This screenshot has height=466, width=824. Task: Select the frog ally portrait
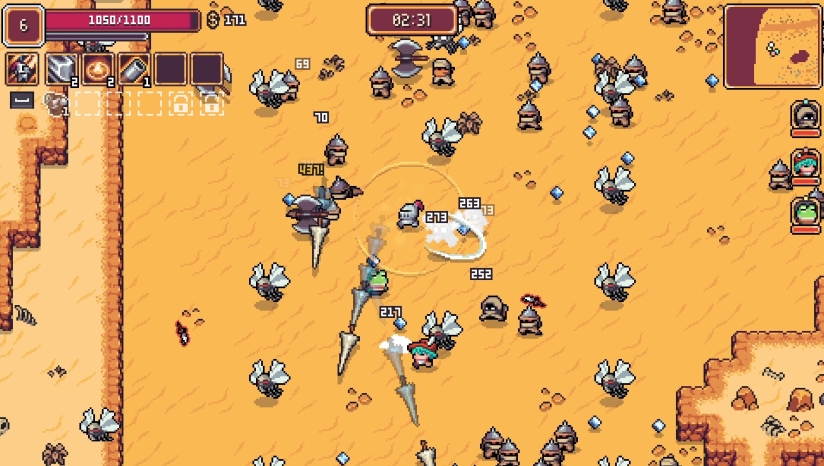[805, 212]
